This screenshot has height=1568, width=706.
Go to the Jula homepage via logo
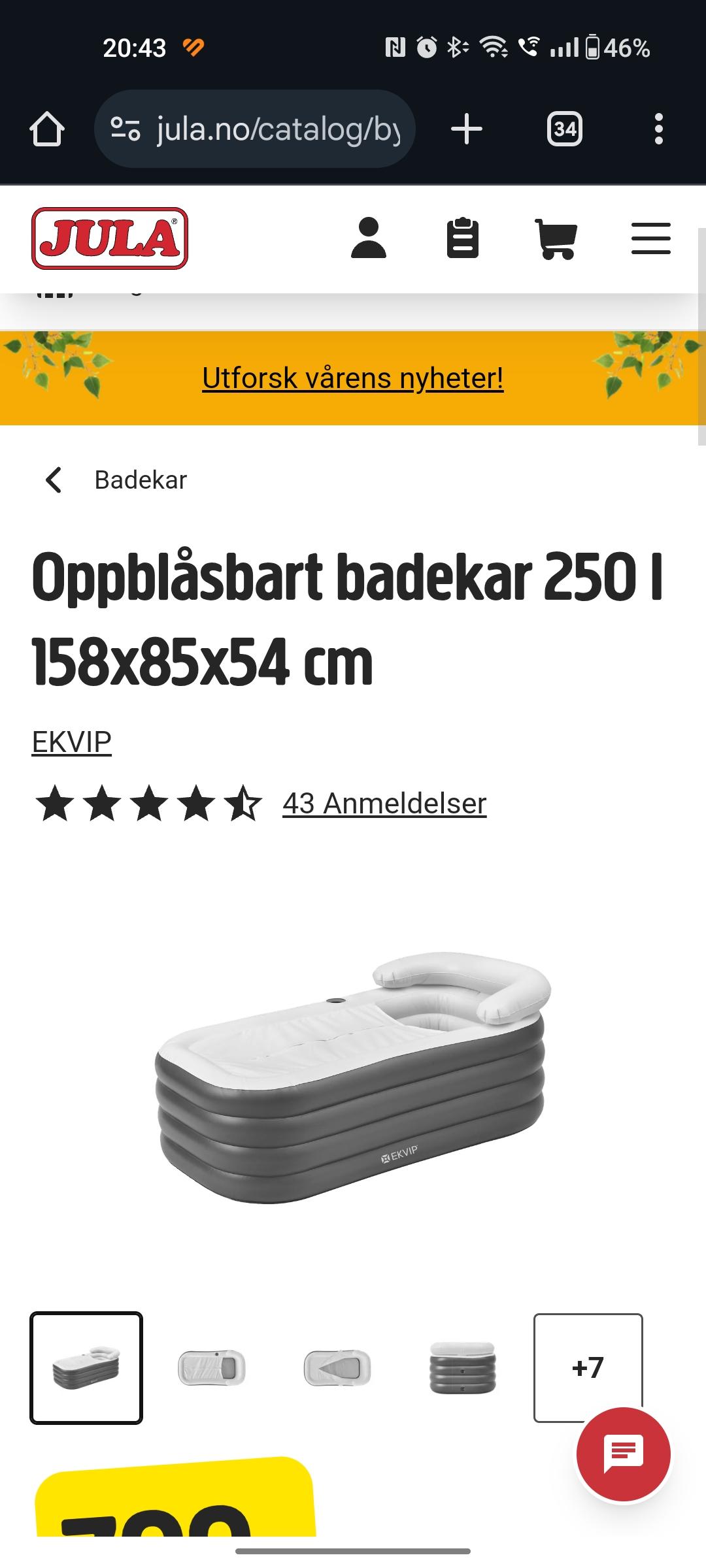click(x=110, y=238)
